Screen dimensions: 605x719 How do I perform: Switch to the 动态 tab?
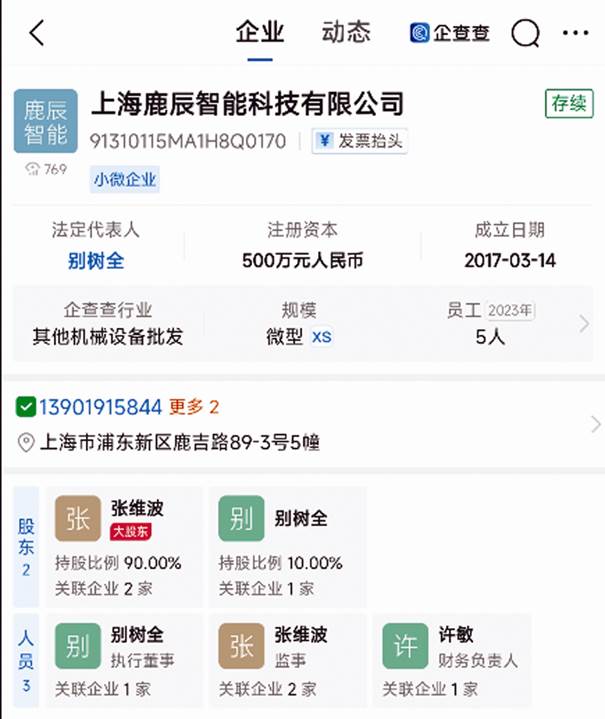click(x=346, y=32)
